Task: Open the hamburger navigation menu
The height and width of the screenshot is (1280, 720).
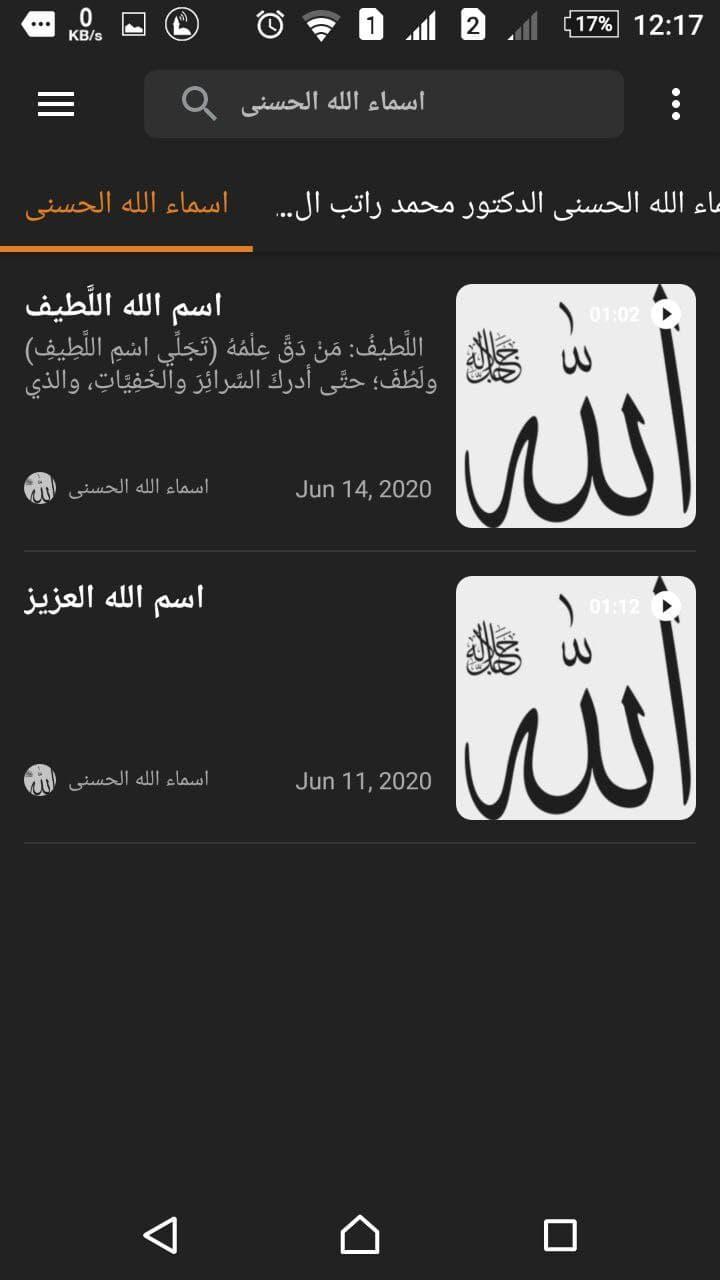Action: 55,104
